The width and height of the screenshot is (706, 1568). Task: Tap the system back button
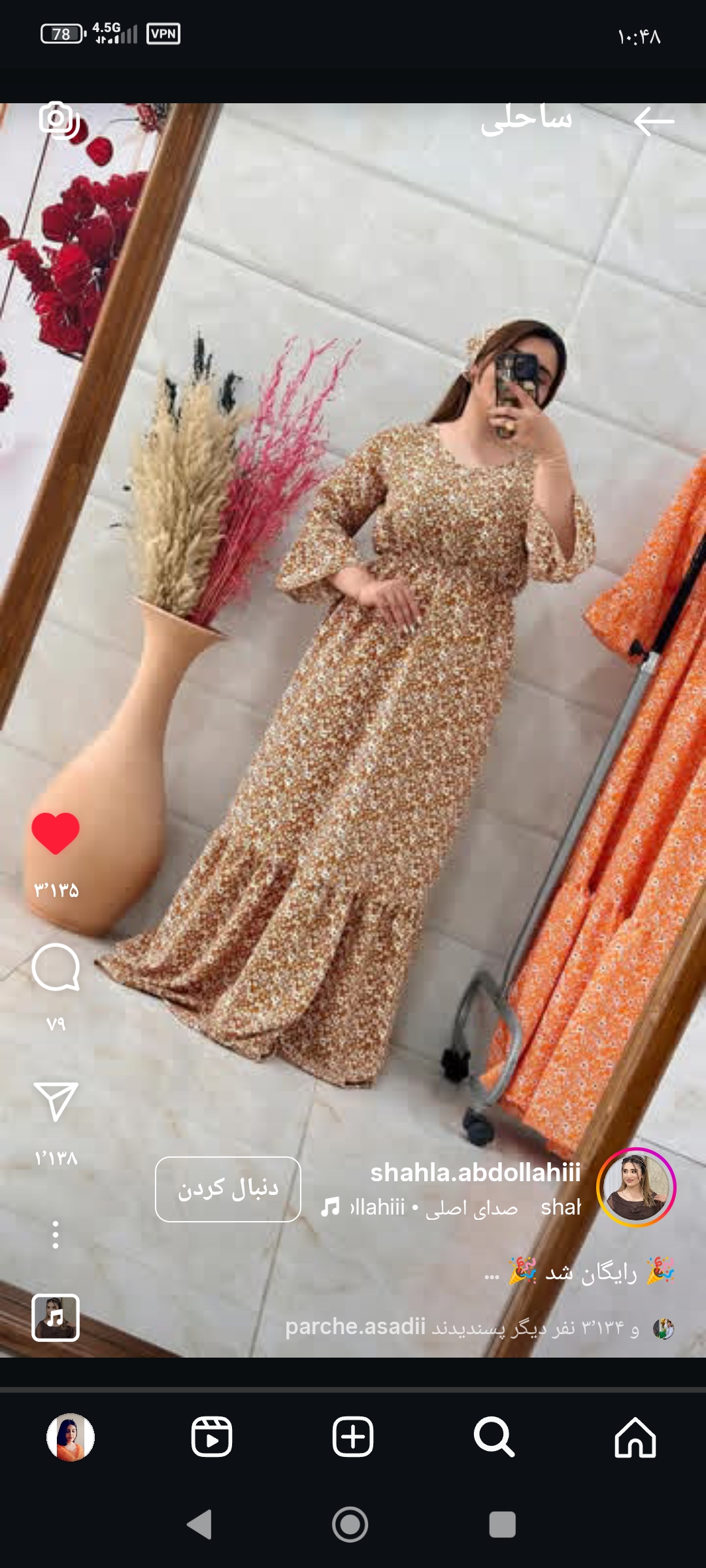[x=199, y=1525]
